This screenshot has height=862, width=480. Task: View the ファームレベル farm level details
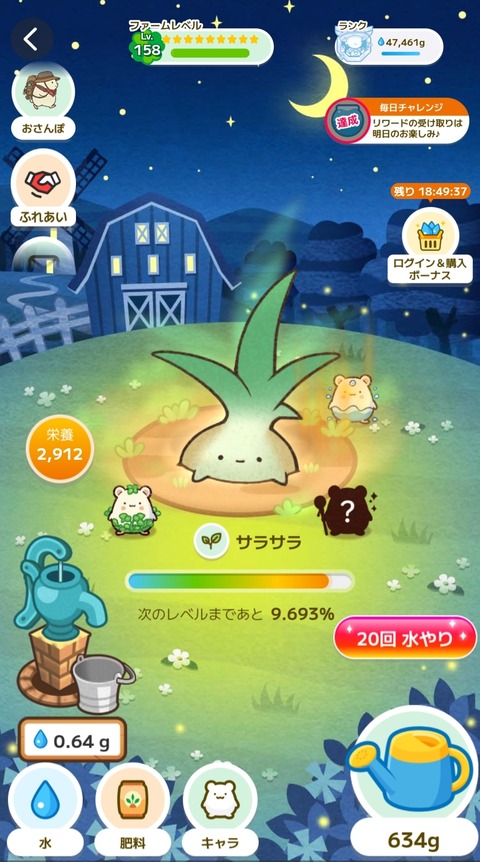click(x=201, y=46)
